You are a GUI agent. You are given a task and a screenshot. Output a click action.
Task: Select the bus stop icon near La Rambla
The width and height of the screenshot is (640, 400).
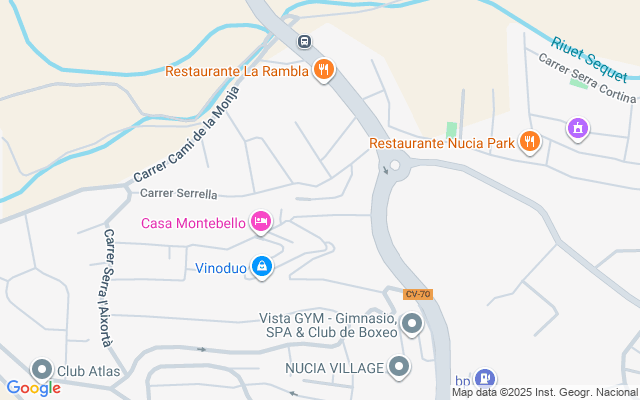pyautogui.click(x=304, y=42)
